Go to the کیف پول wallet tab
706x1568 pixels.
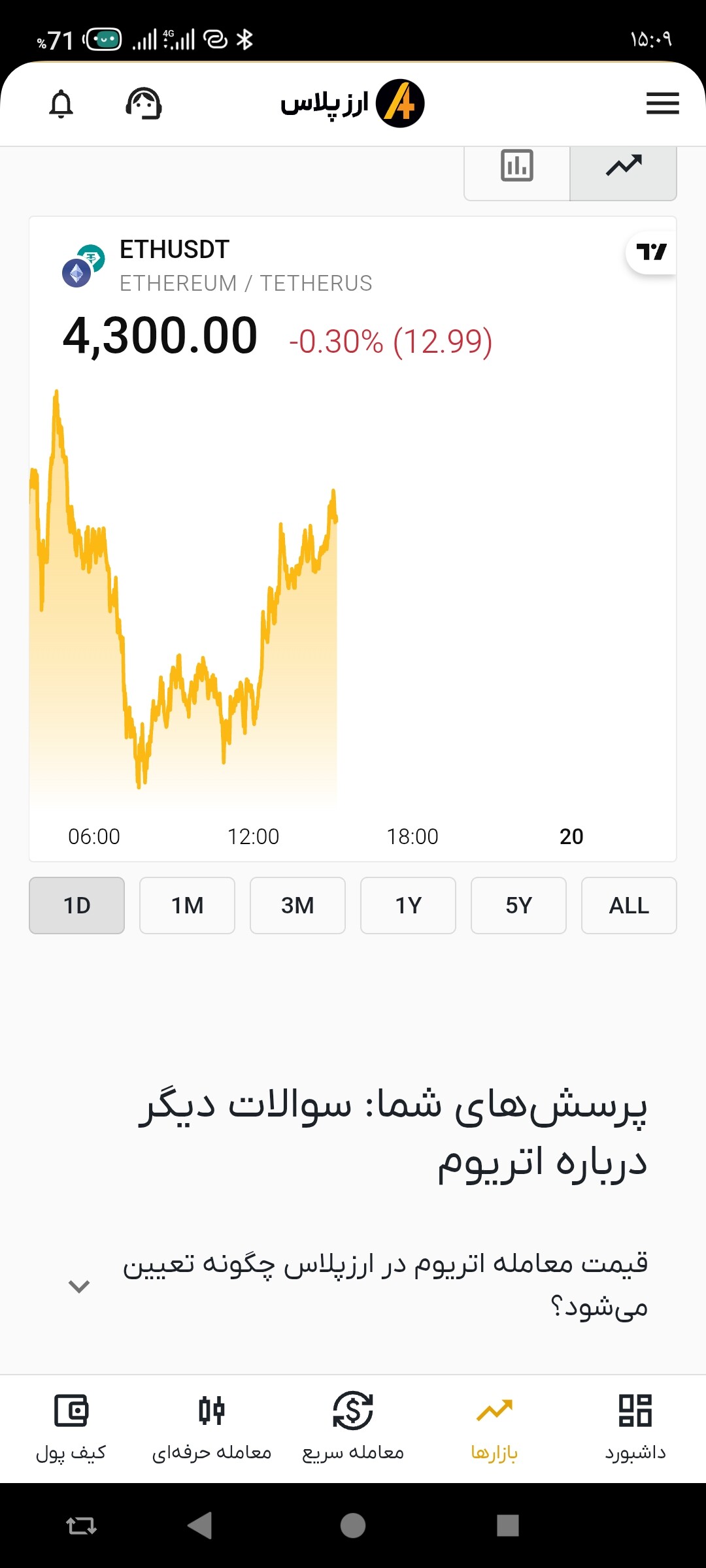[x=71, y=1427]
